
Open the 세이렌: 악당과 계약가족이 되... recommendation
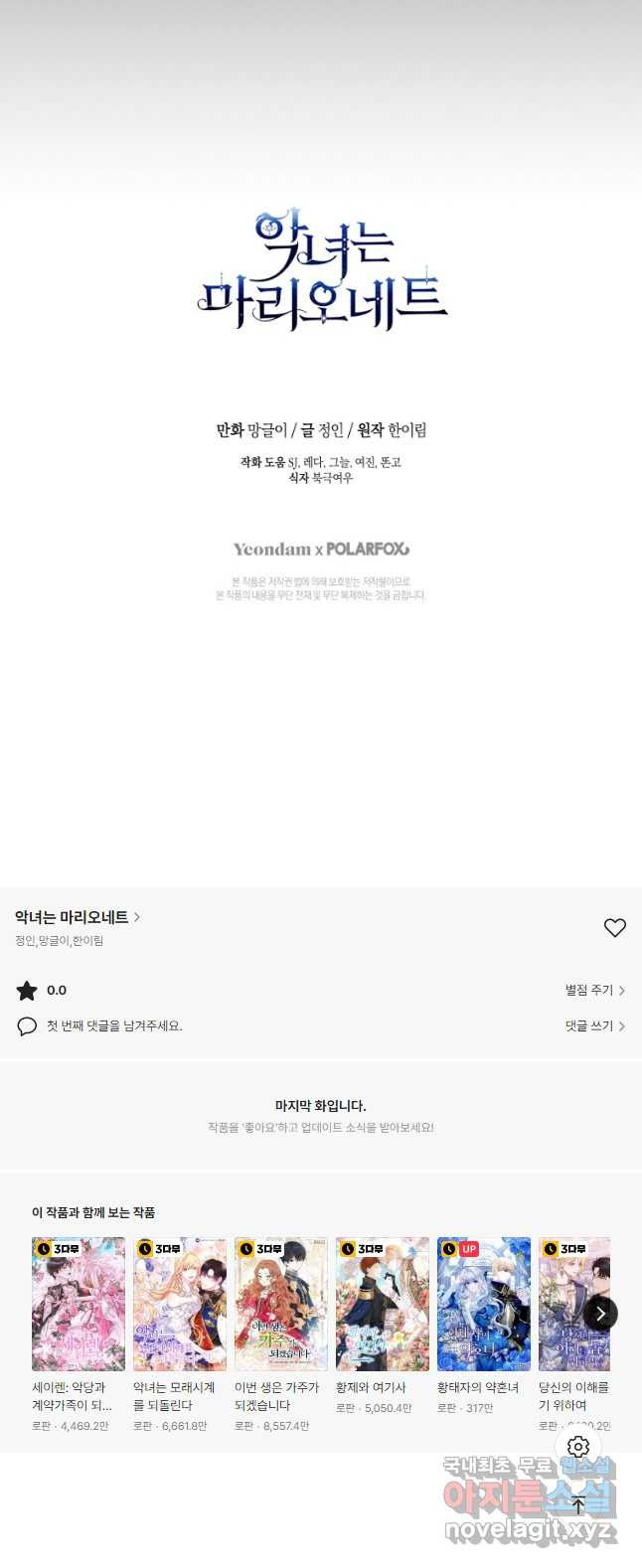tap(79, 1305)
